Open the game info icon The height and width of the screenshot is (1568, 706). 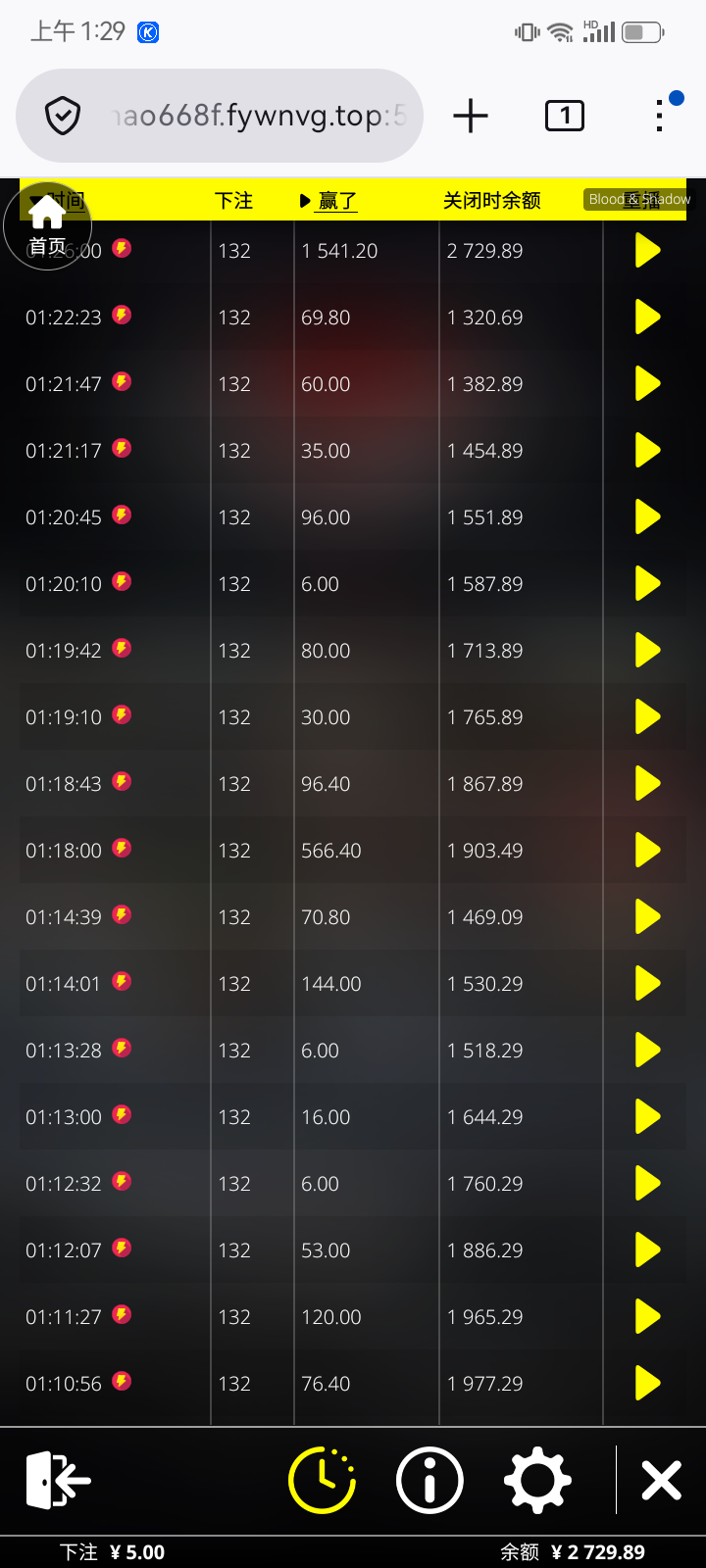(429, 1480)
